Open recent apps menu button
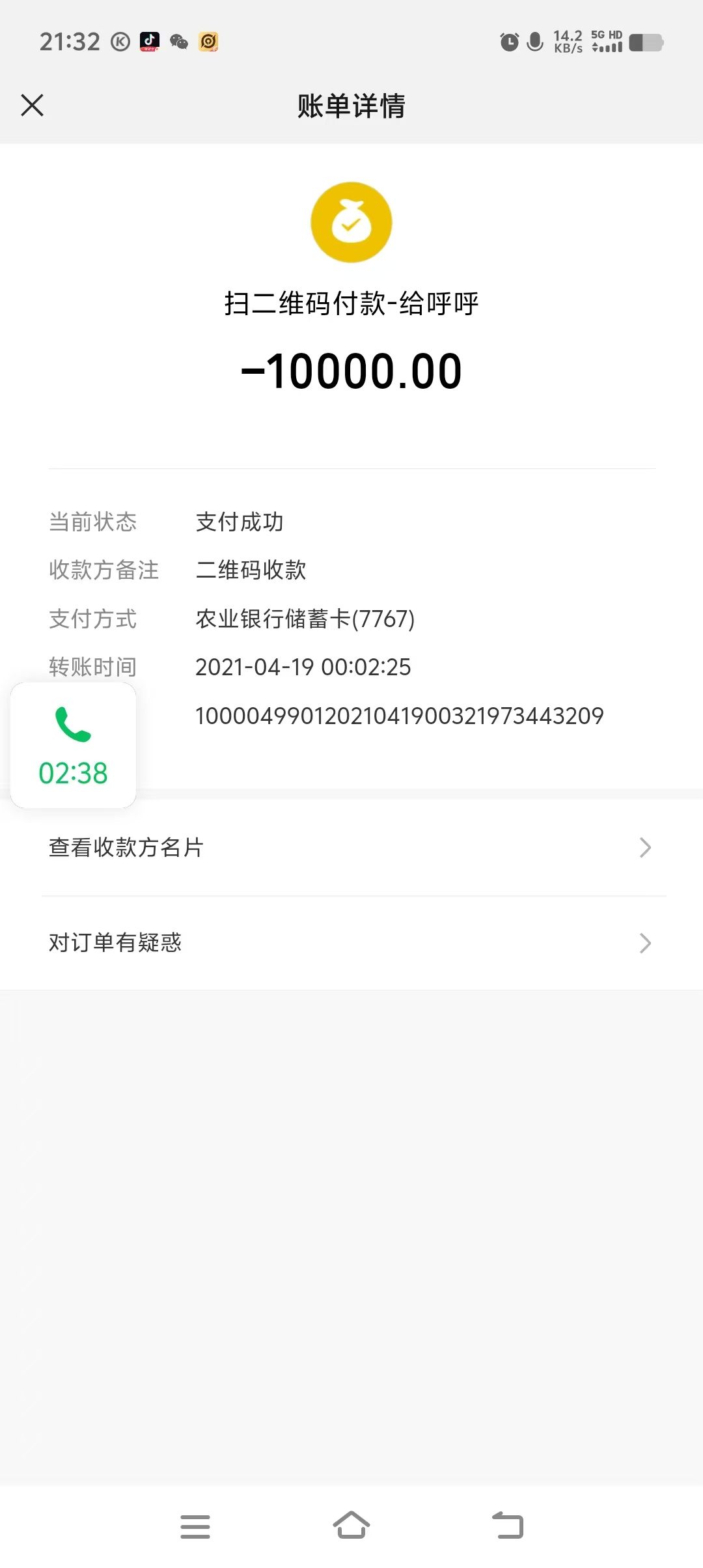This screenshot has width=703, height=1568. pos(195,1526)
